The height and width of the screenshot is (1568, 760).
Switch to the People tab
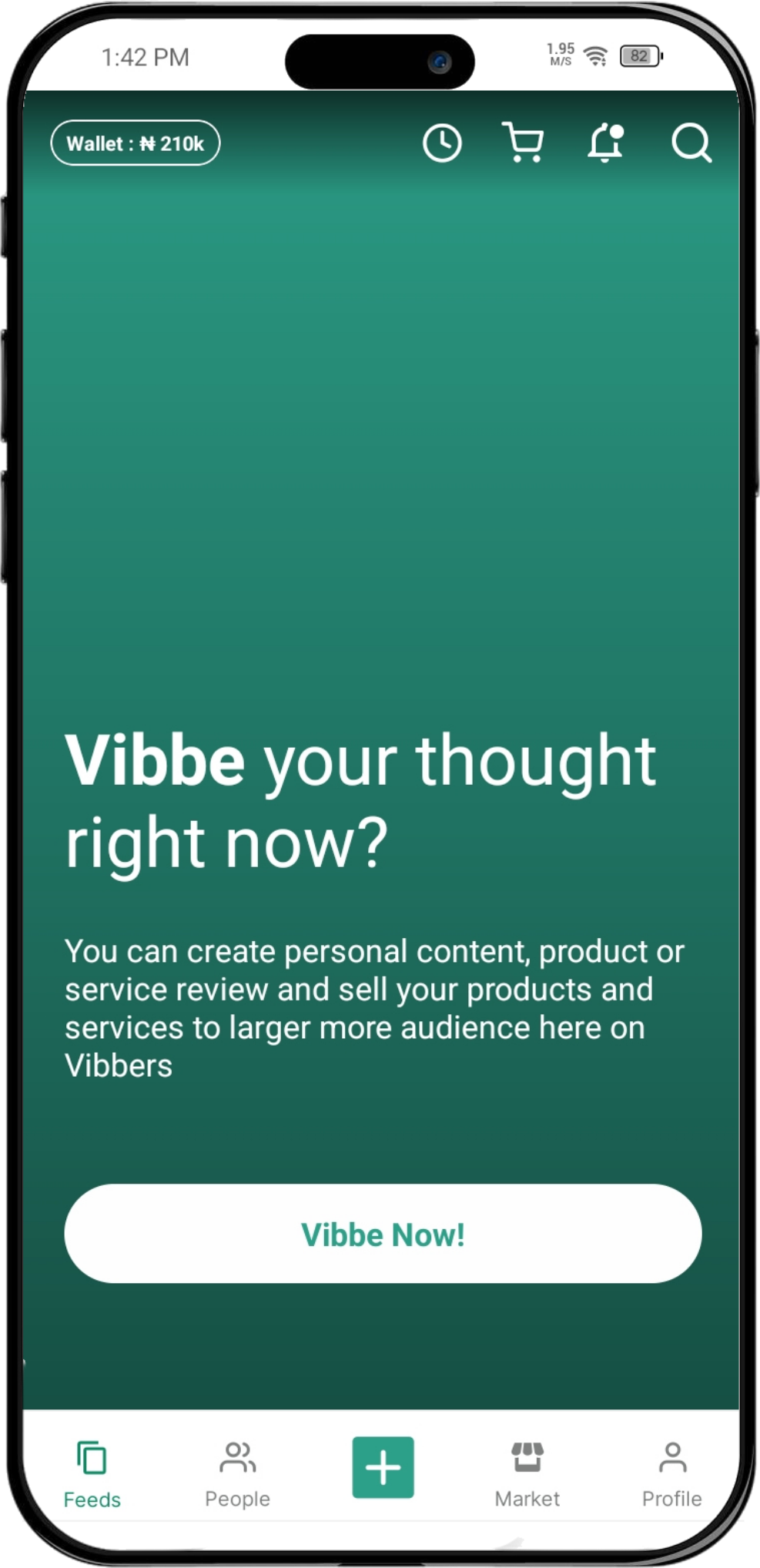(x=237, y=1475)
